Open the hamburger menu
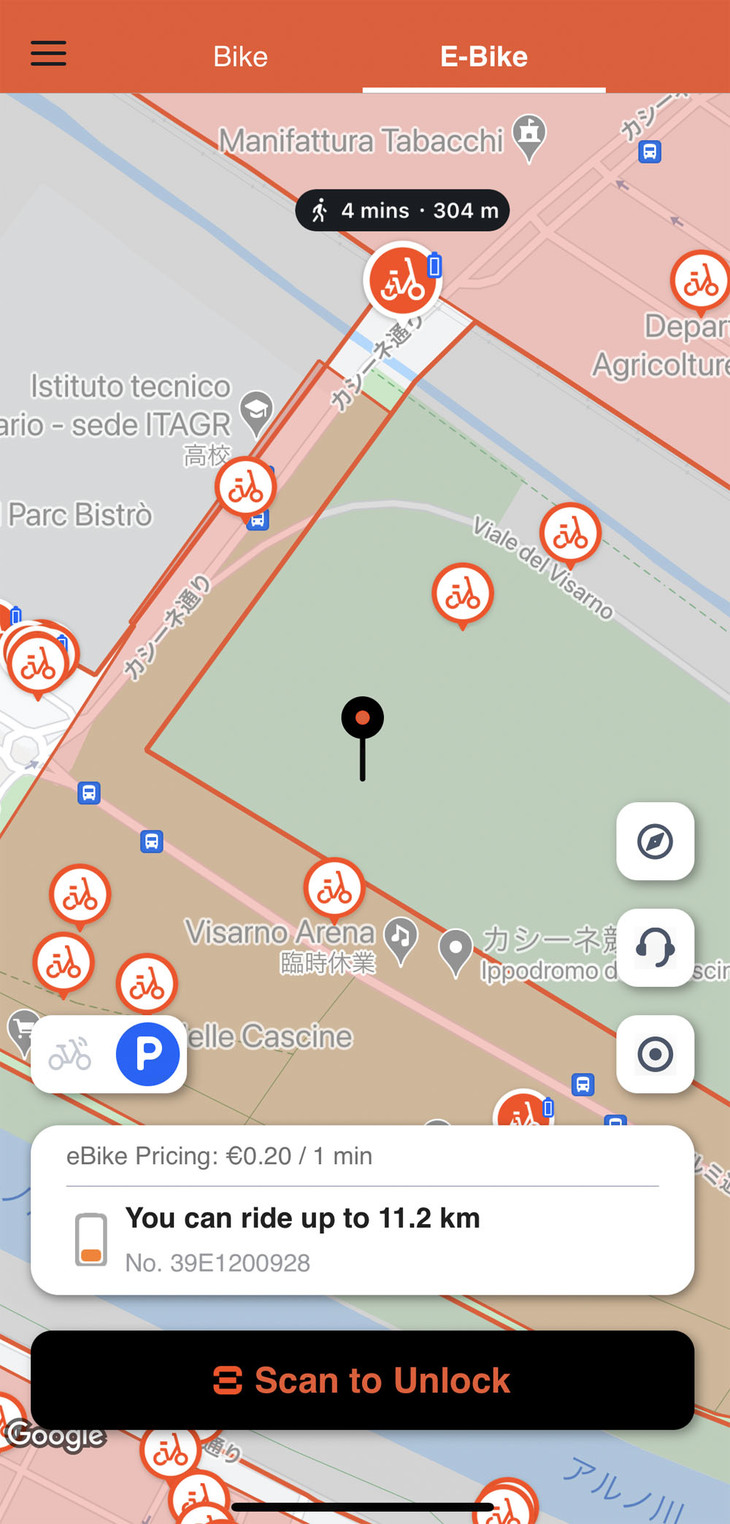 pyautogui.click(x=48, y=53)
